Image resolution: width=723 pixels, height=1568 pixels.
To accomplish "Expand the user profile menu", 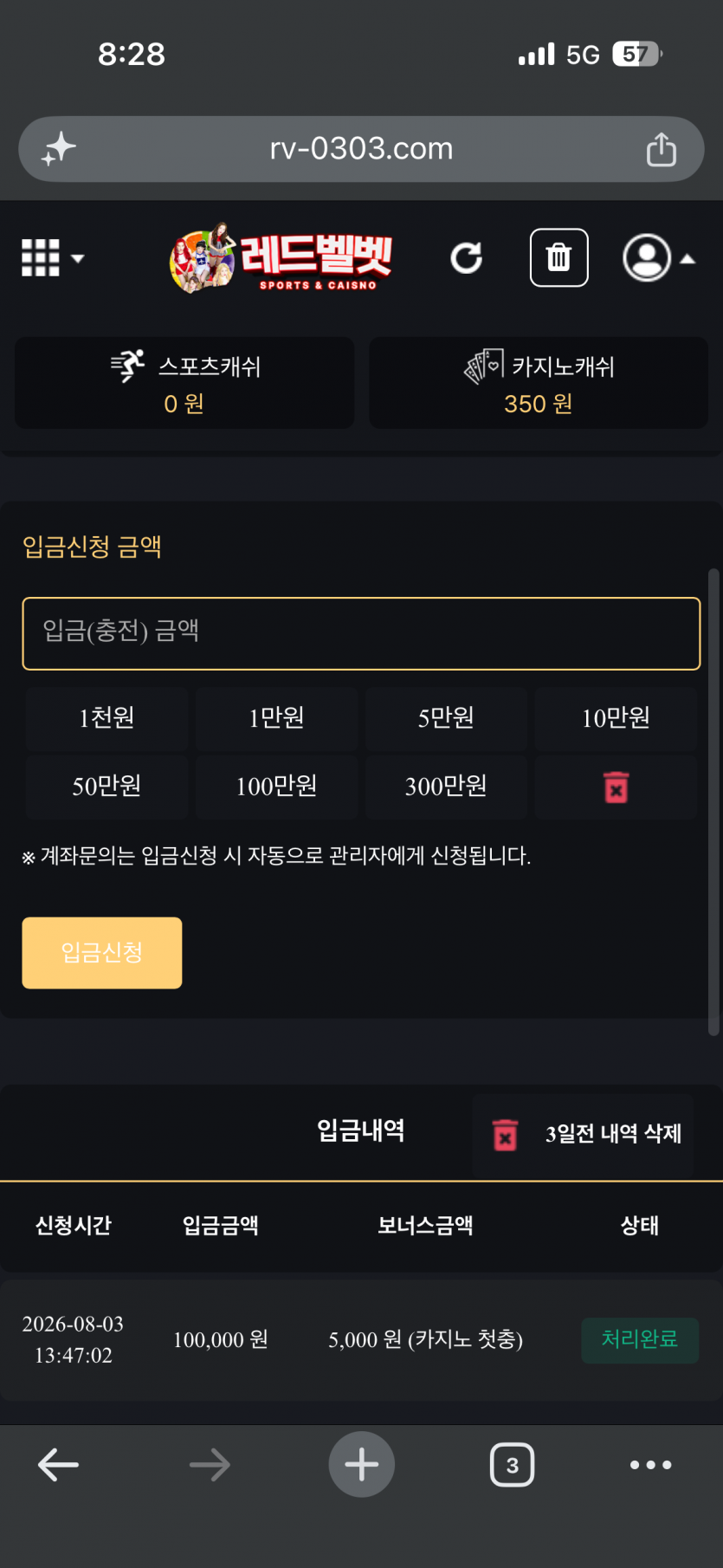I will (658, 257).
